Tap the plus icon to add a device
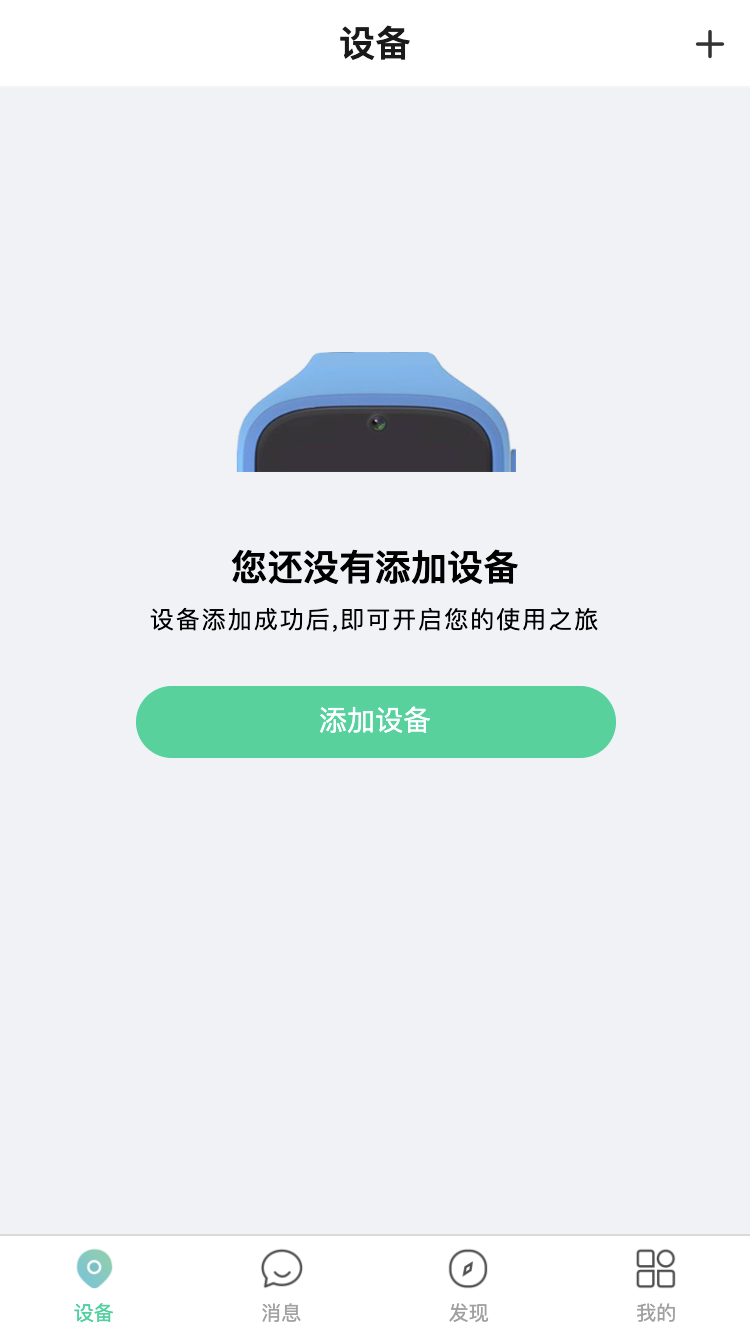This screenshot has height=1334, width=750. 710,43
